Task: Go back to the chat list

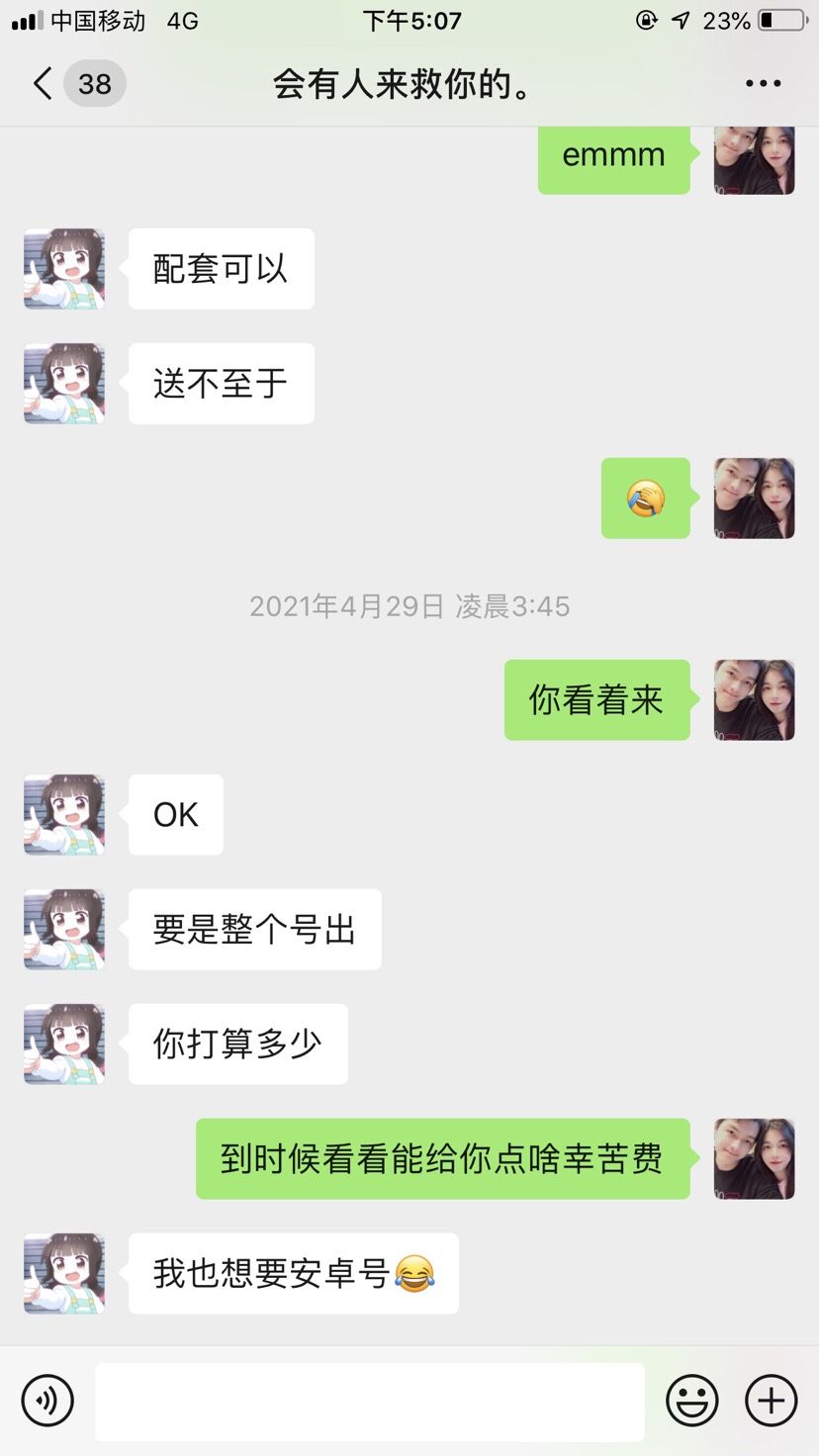Action: [x=44, y=84]
